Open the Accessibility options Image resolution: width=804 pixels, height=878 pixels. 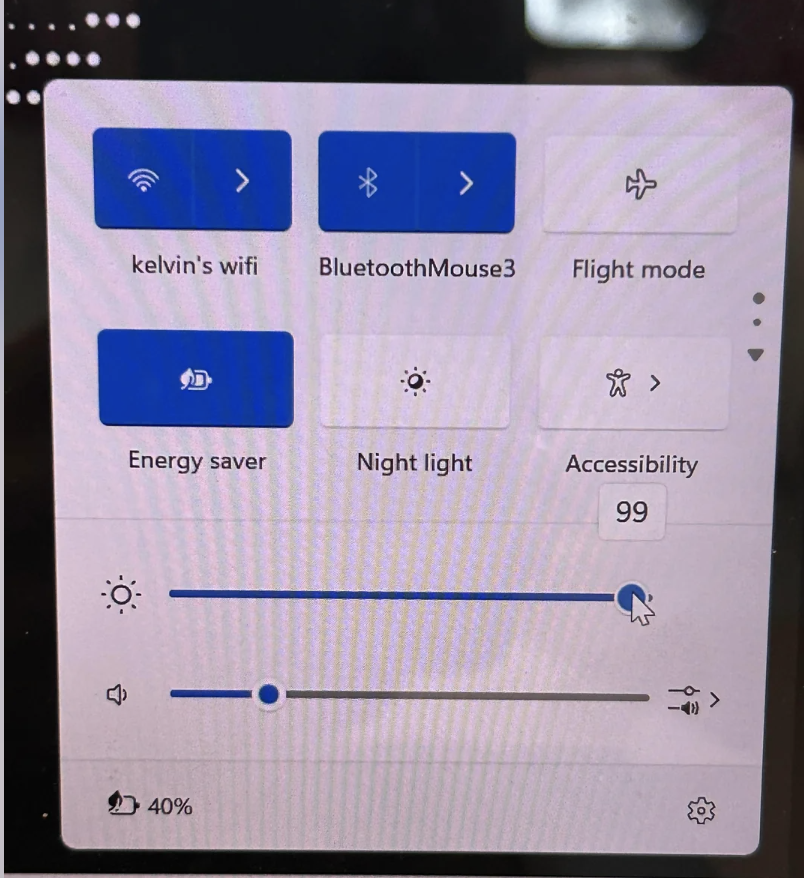(634, 383)
